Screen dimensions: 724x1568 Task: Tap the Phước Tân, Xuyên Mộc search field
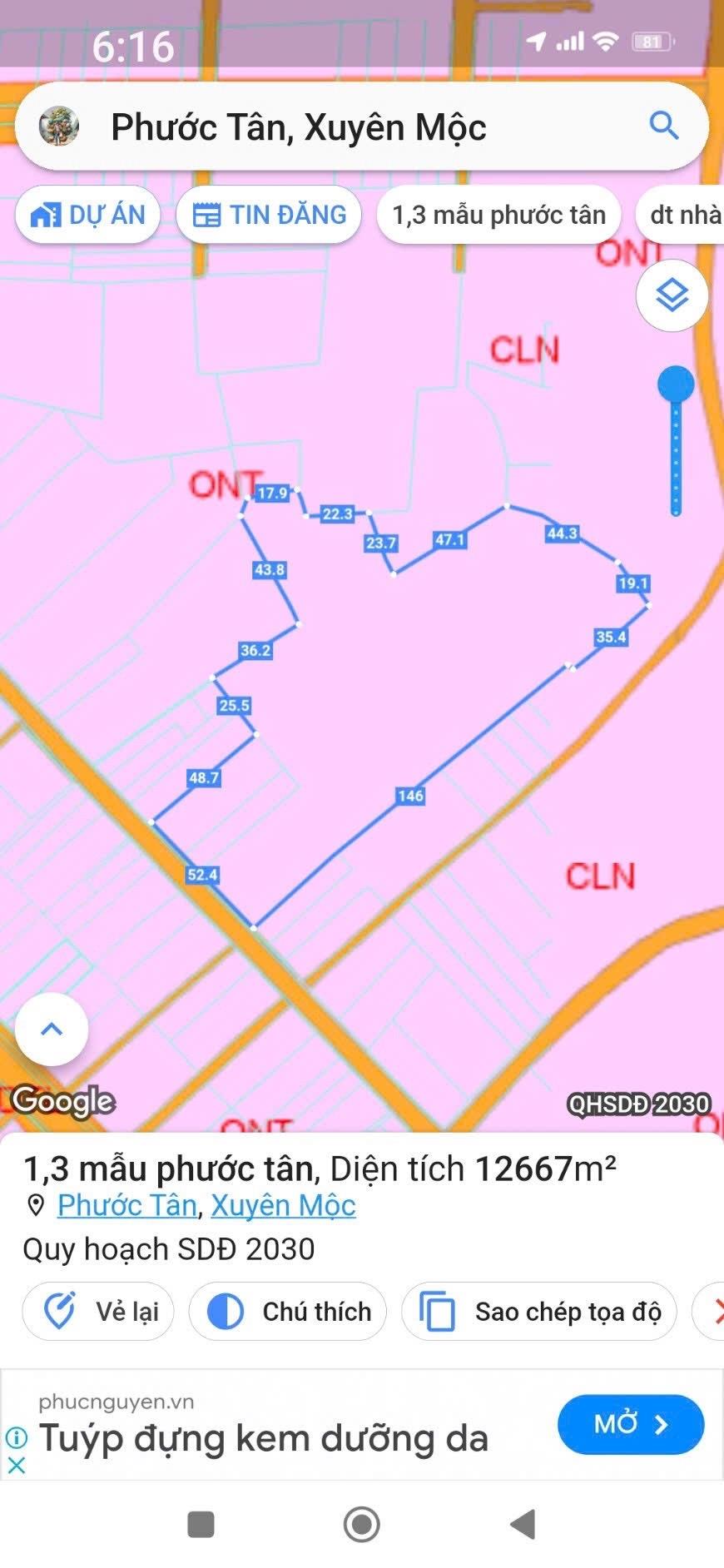(333, 127)
